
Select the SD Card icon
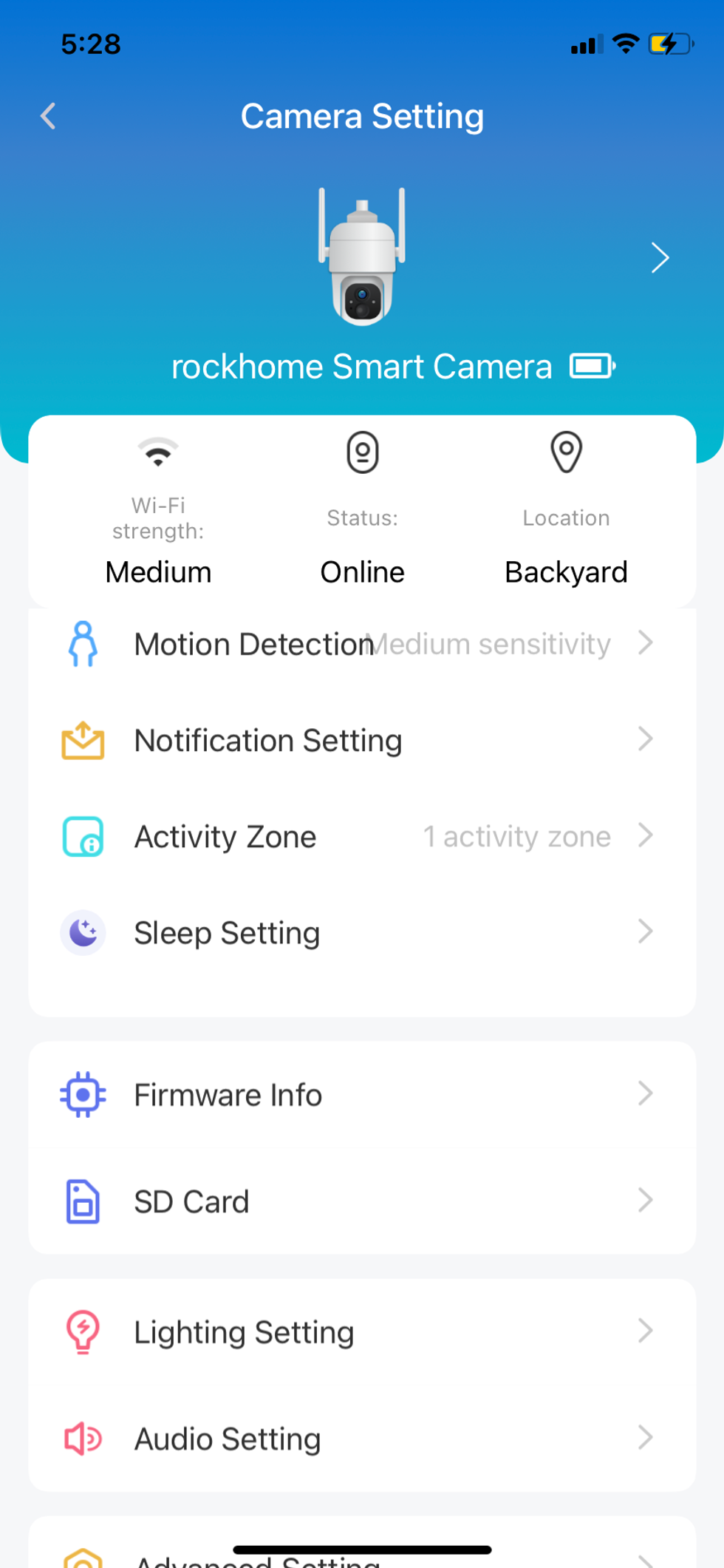[83, 1201]
